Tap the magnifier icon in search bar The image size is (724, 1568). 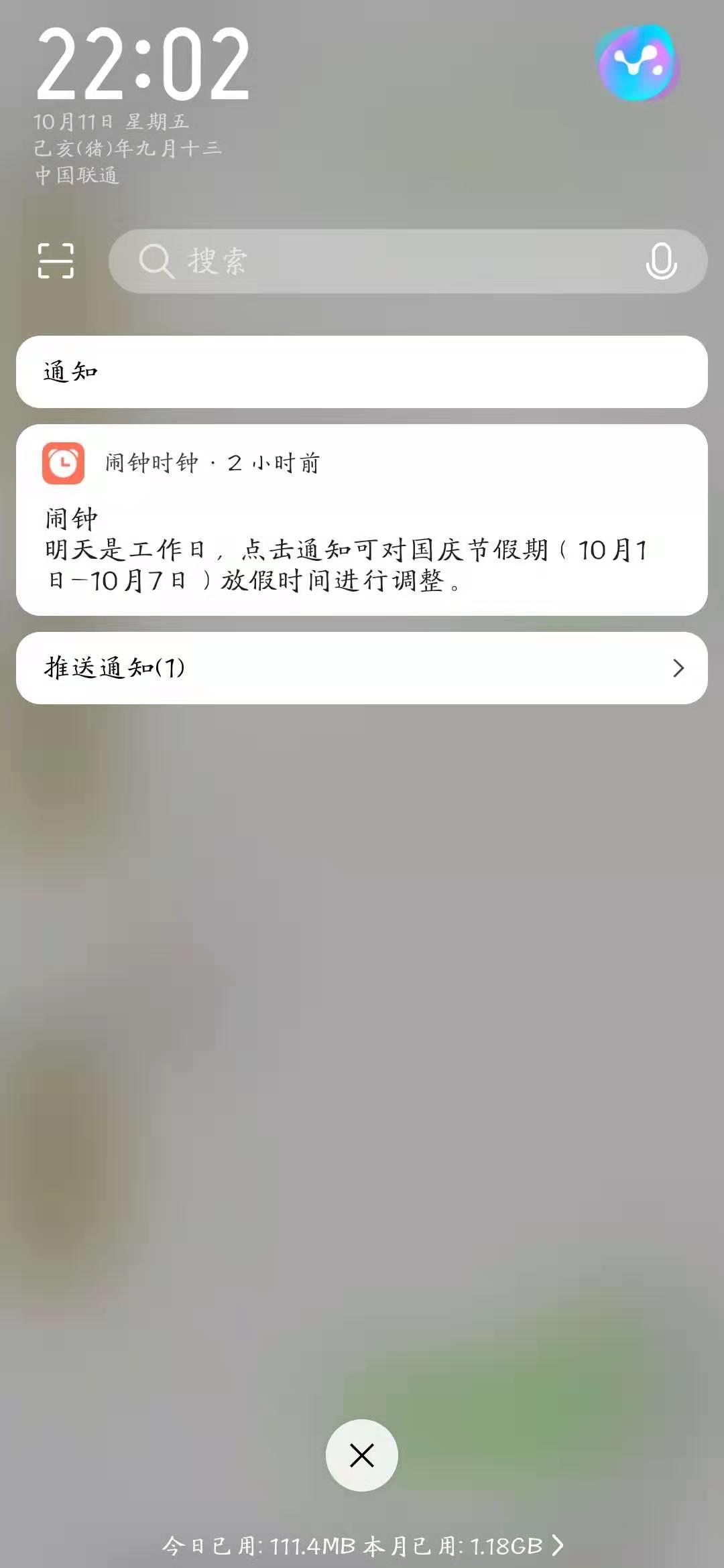(x=158, y=261)
